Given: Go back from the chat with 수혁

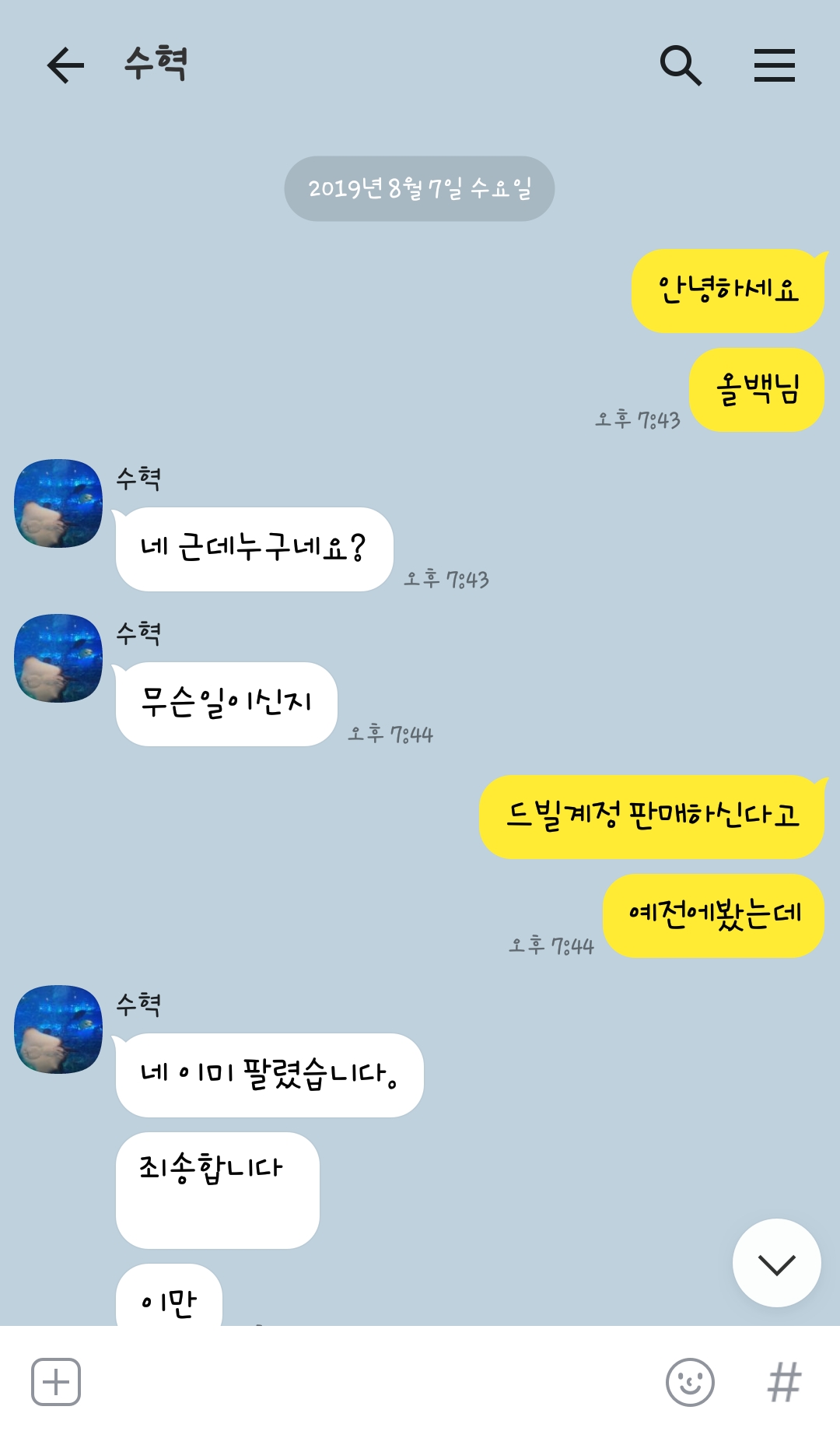Looking at the screenshot, I should tap(65, 65).
